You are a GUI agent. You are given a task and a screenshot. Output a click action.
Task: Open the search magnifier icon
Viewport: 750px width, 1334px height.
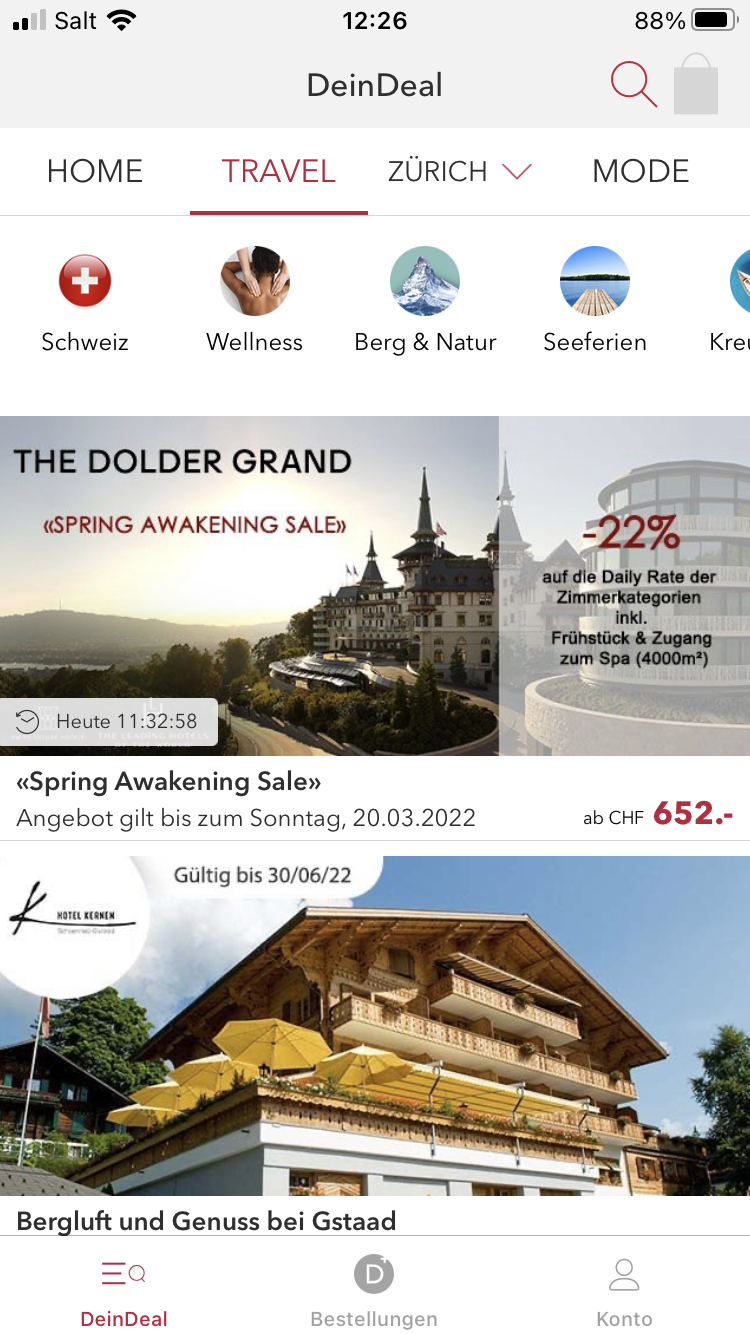[x=633, y=85]
